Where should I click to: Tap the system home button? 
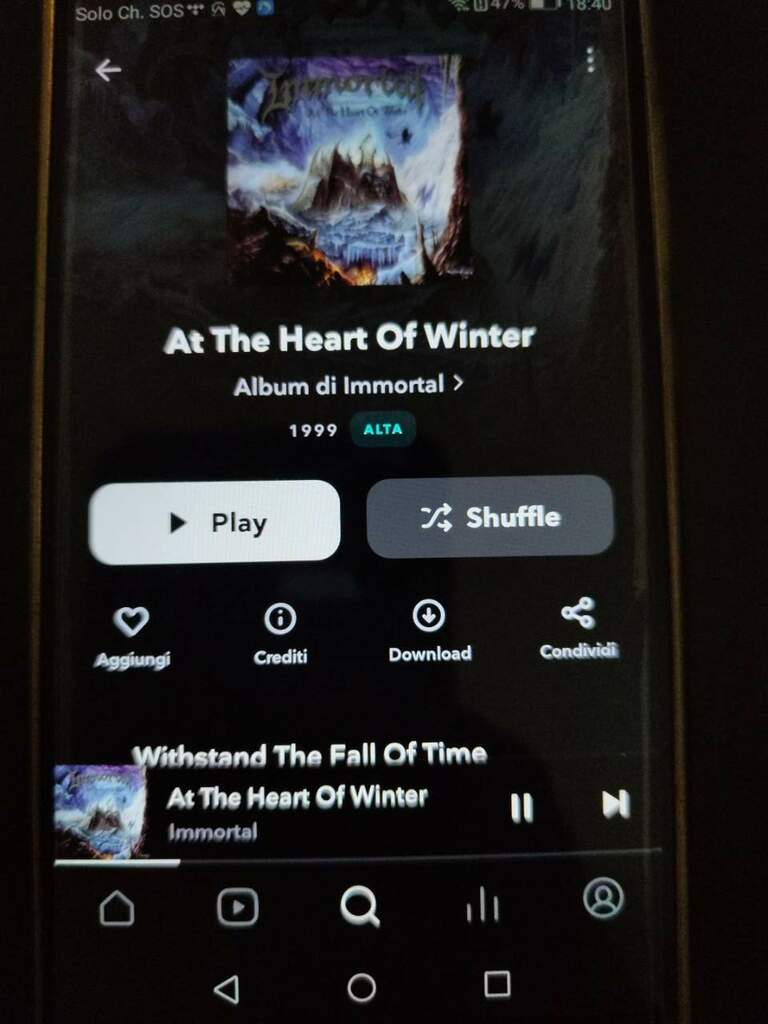click(x=361, y=988)
